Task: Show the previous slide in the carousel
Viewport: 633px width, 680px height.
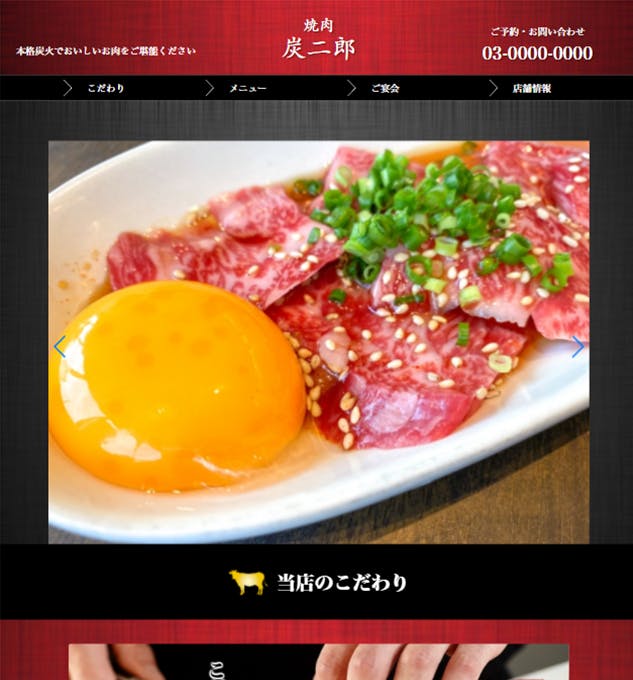Action: [x=60, y=347]
